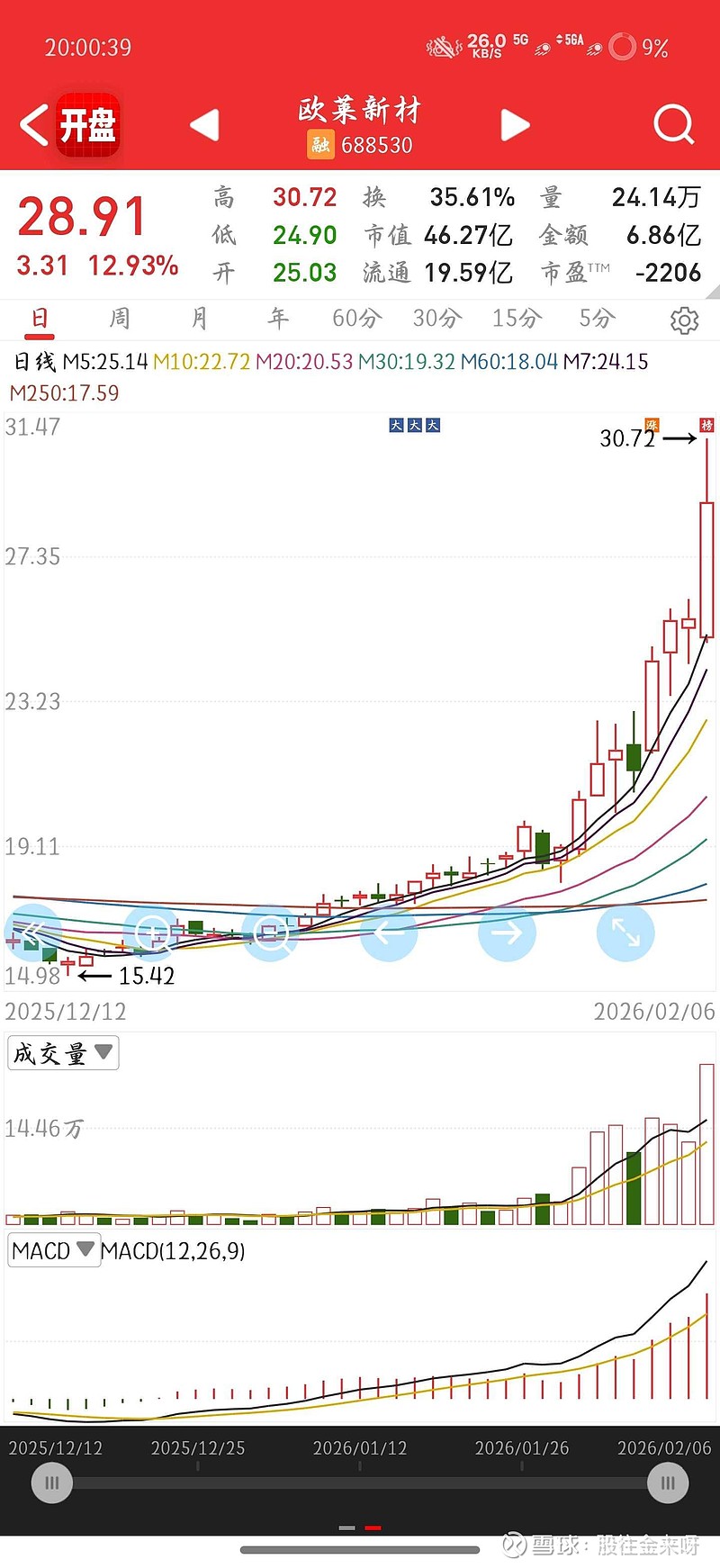Tap the 榜 ranking badge near the high price
The height and width of the screenshot is (1568, 720).
(708, 425)
